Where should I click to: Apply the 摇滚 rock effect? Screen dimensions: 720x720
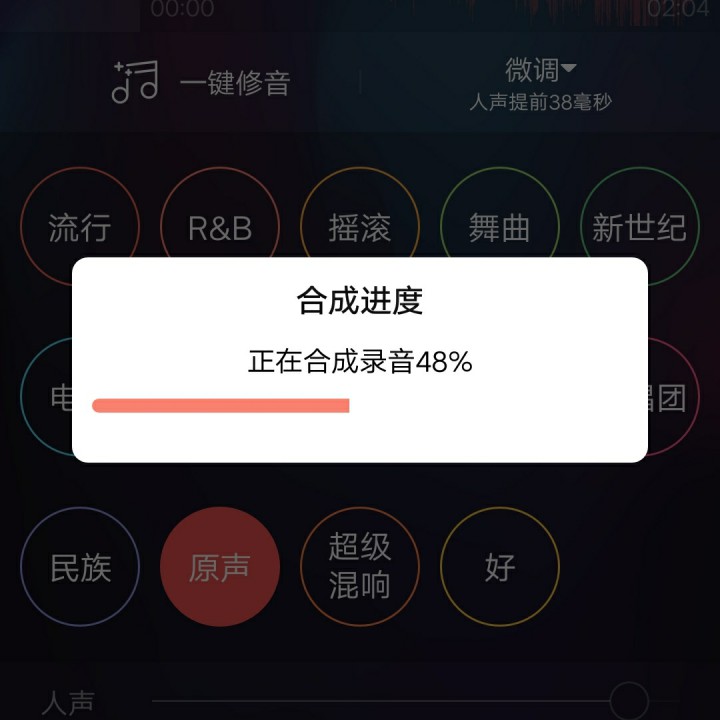[360, 227]
